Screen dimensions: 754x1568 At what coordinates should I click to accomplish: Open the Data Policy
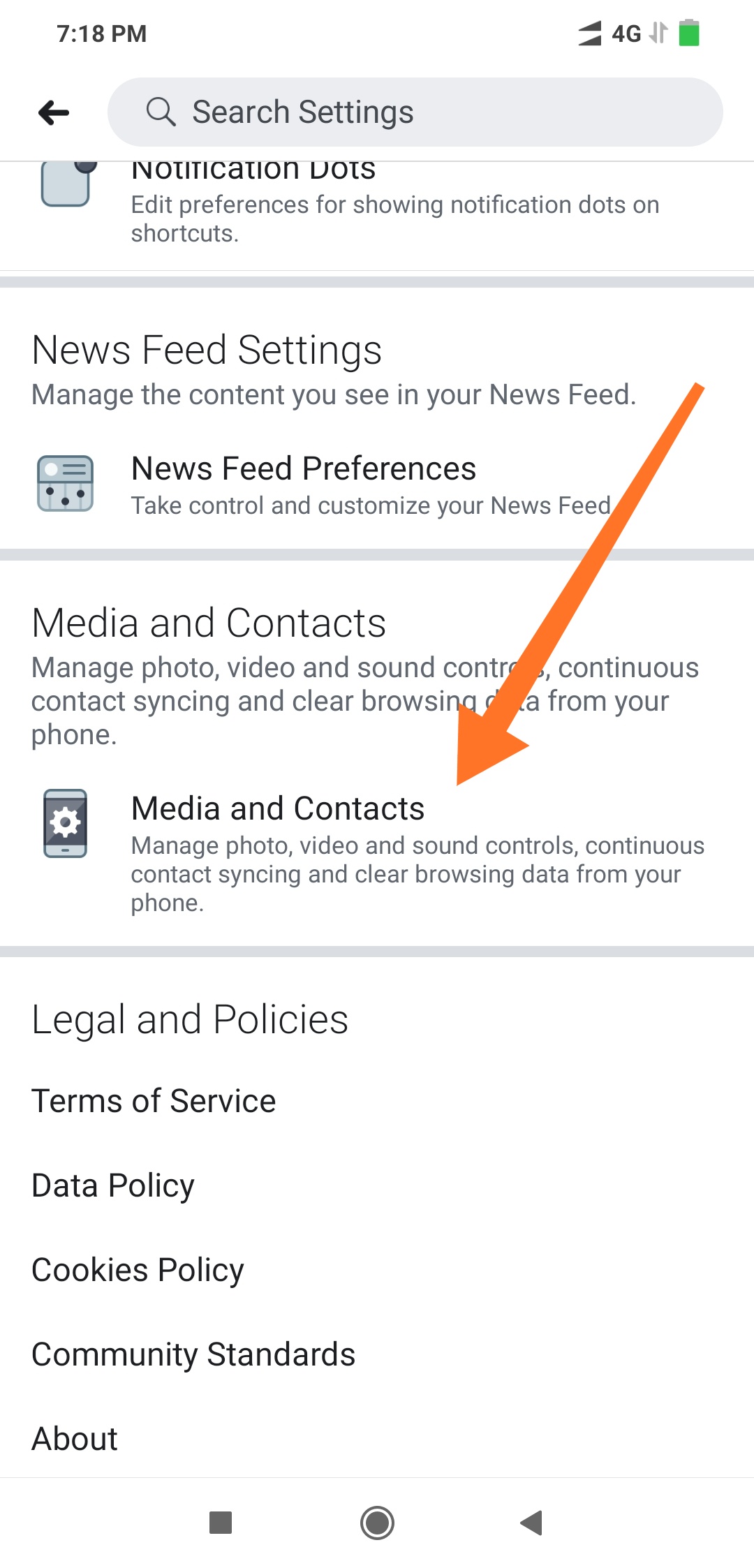coord(113,1185)
